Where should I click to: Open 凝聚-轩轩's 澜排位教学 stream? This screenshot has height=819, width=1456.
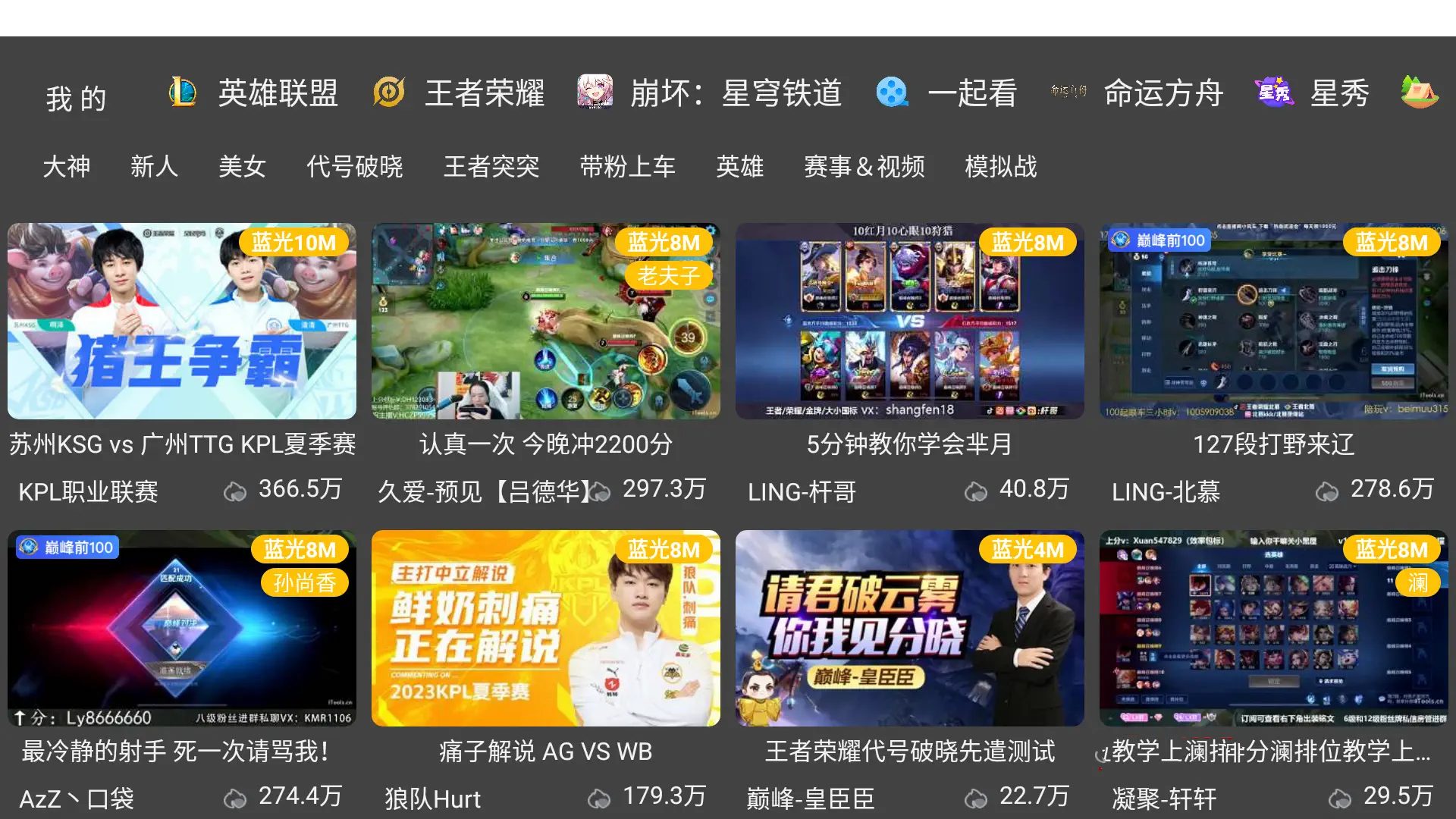point(1274,628)
